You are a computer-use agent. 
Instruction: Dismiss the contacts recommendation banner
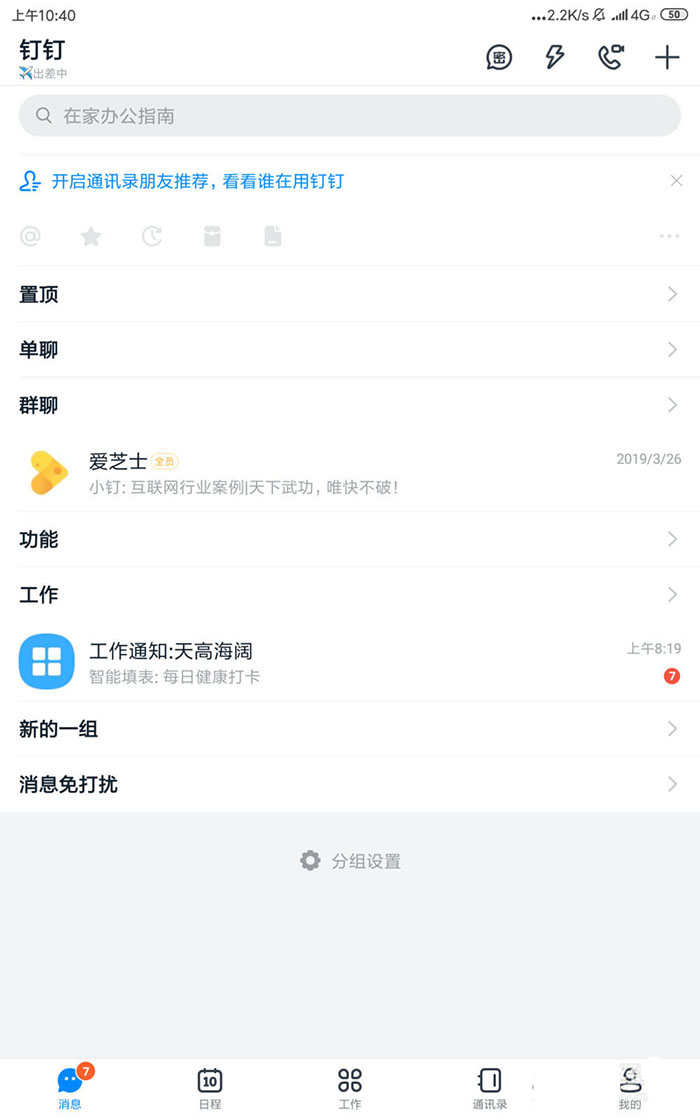(x=677, y=181)
